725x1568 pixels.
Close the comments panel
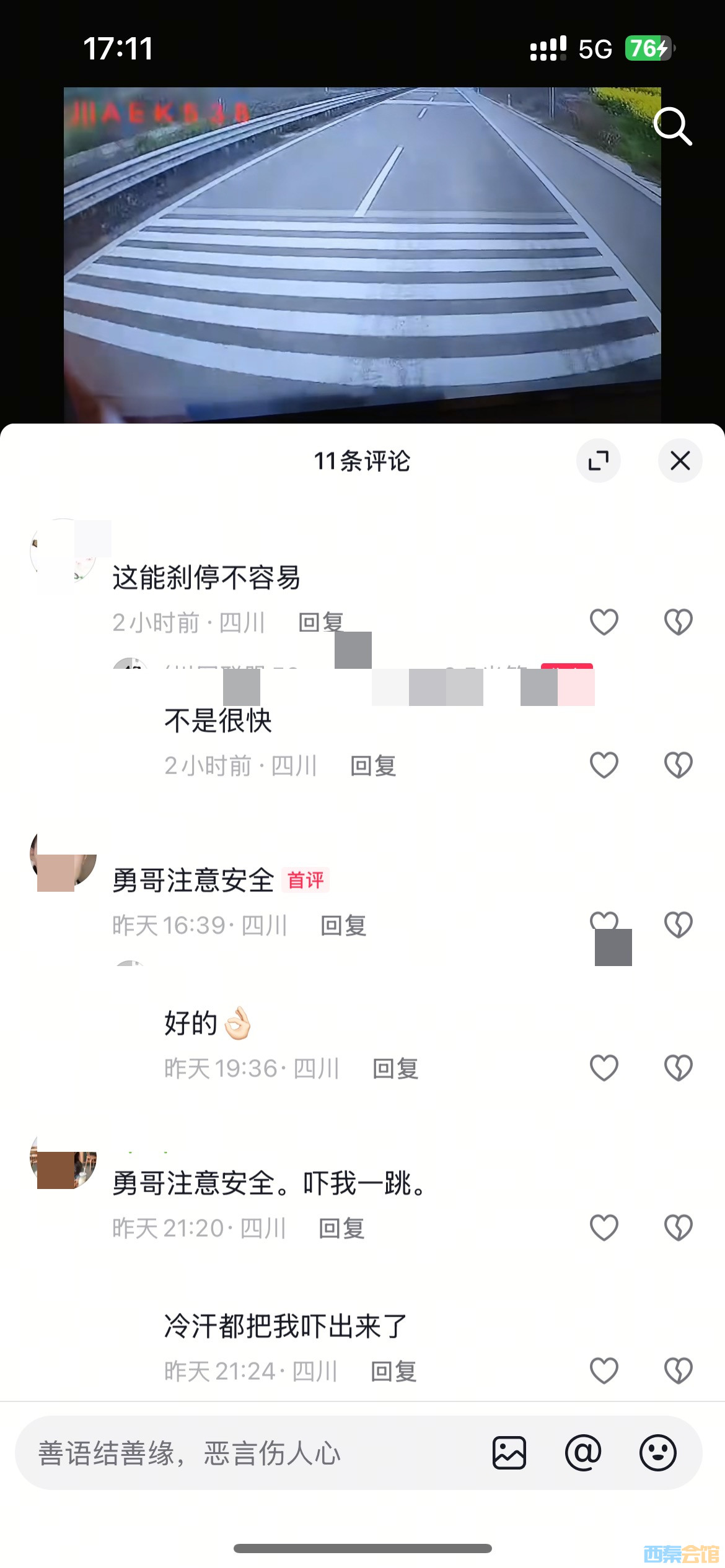tap(680, 461)
